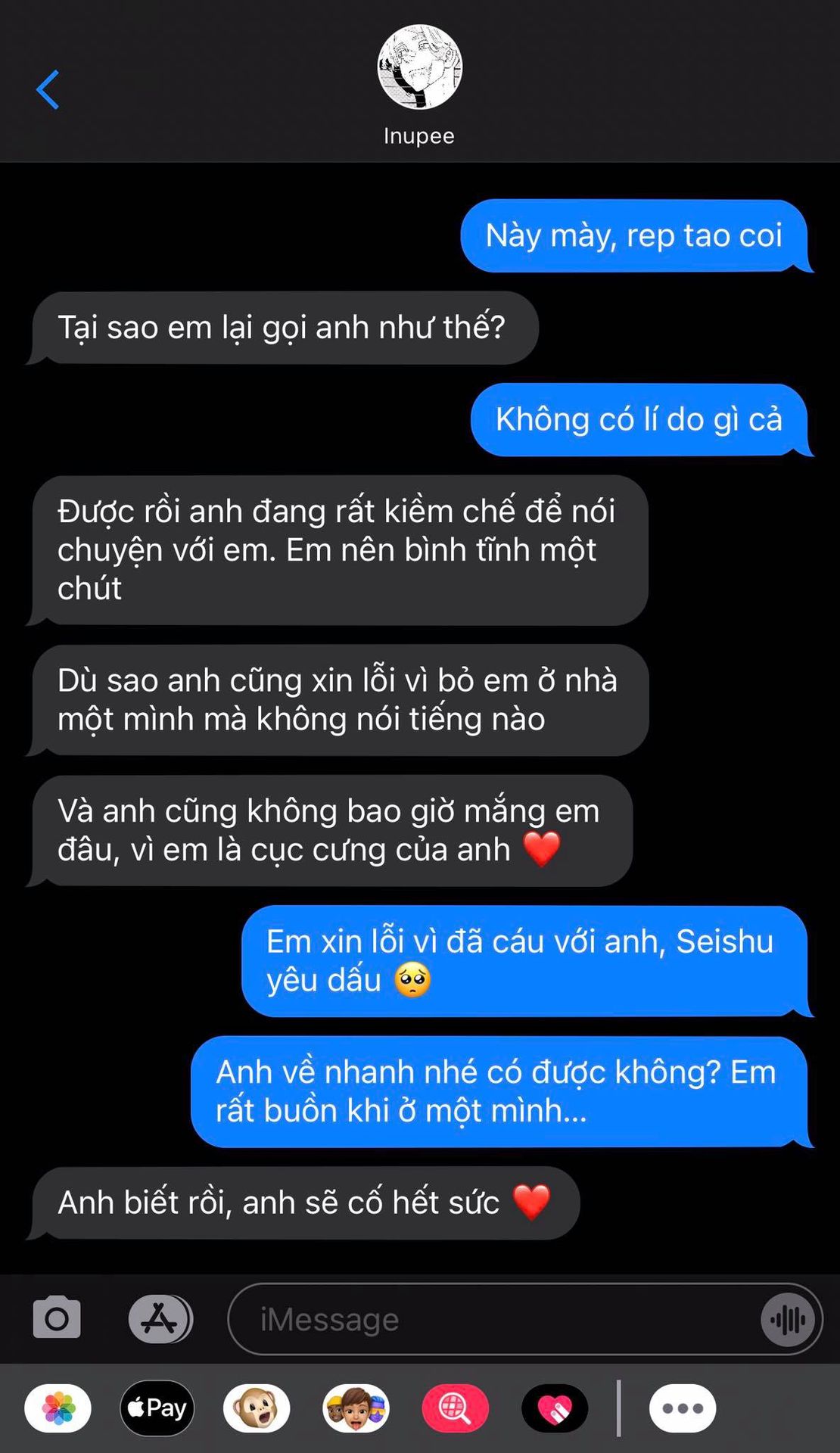Open the camera to take a photo
The image size is (840, 1453).
coord(57,1319)
